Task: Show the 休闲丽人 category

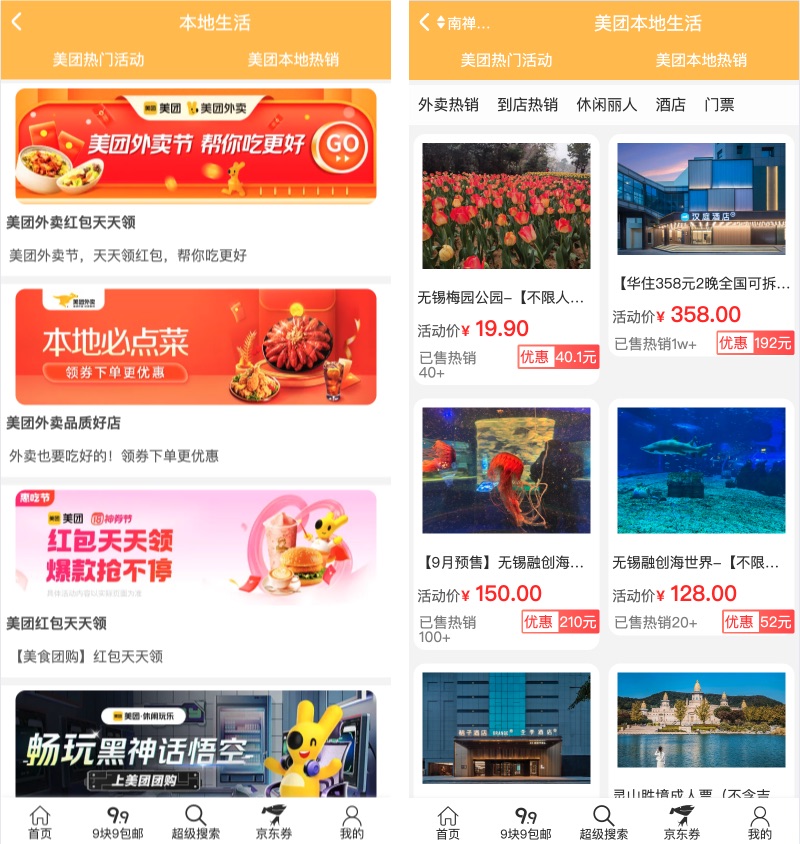Action: [x=606, y=105]
